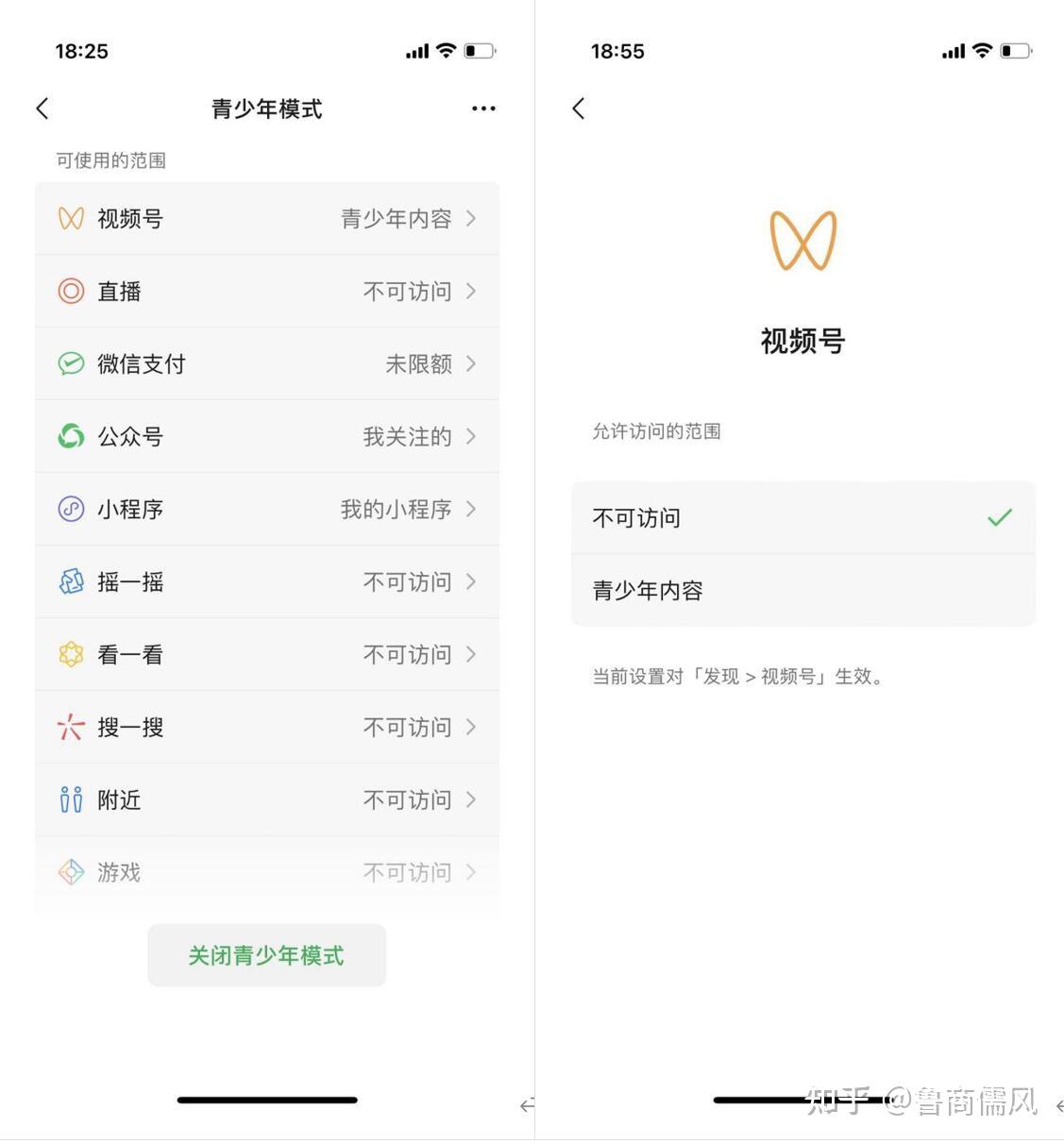Open the 小程序 range setting

pos(267,510)
